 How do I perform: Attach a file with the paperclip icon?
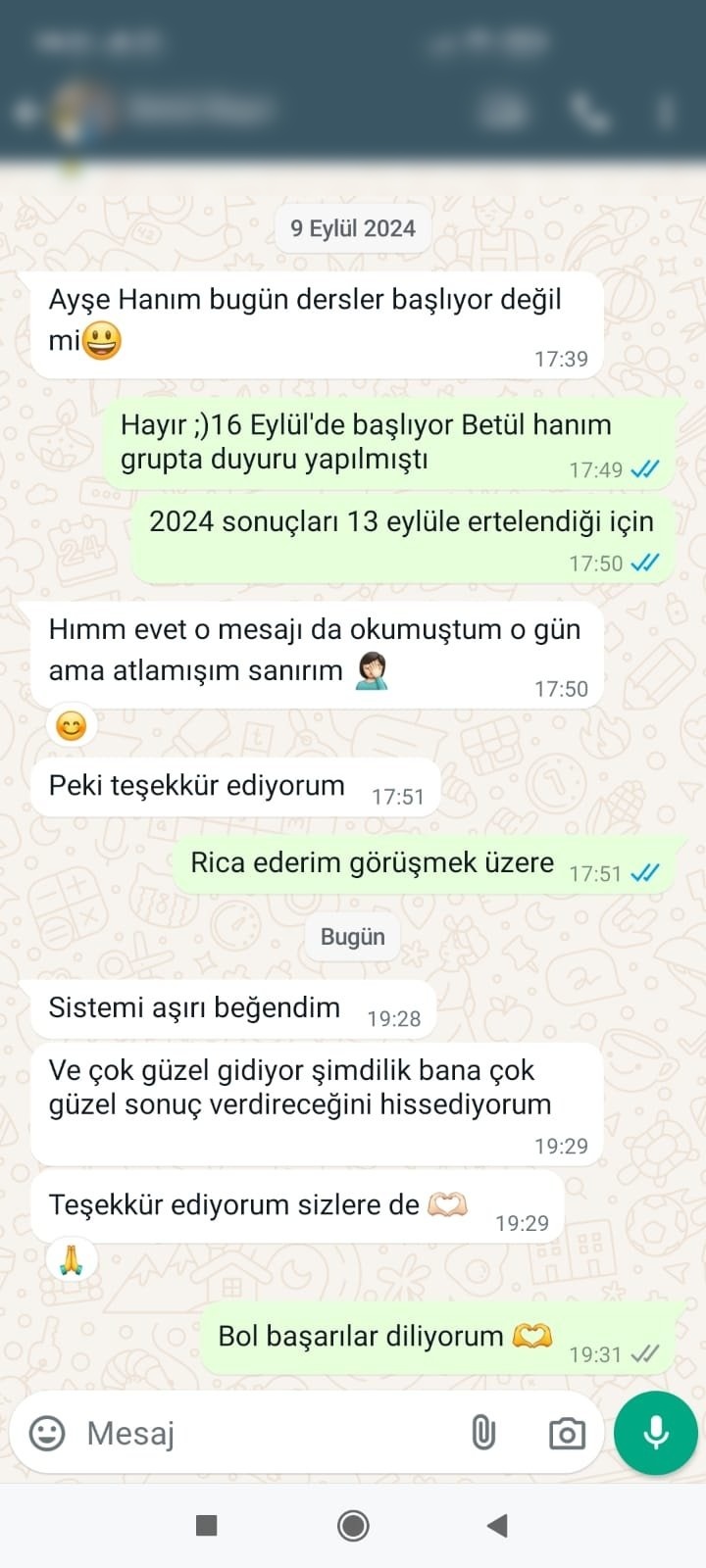click(483, 1433)
